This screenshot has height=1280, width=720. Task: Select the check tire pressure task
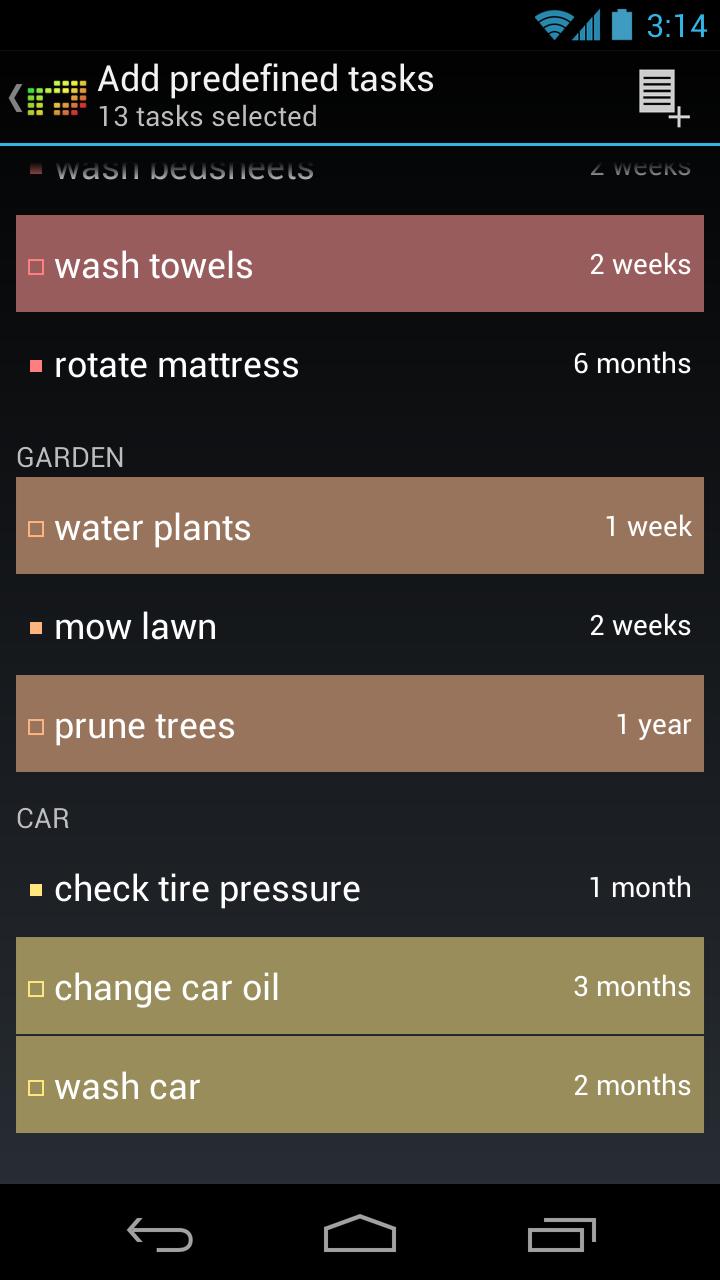360,888
